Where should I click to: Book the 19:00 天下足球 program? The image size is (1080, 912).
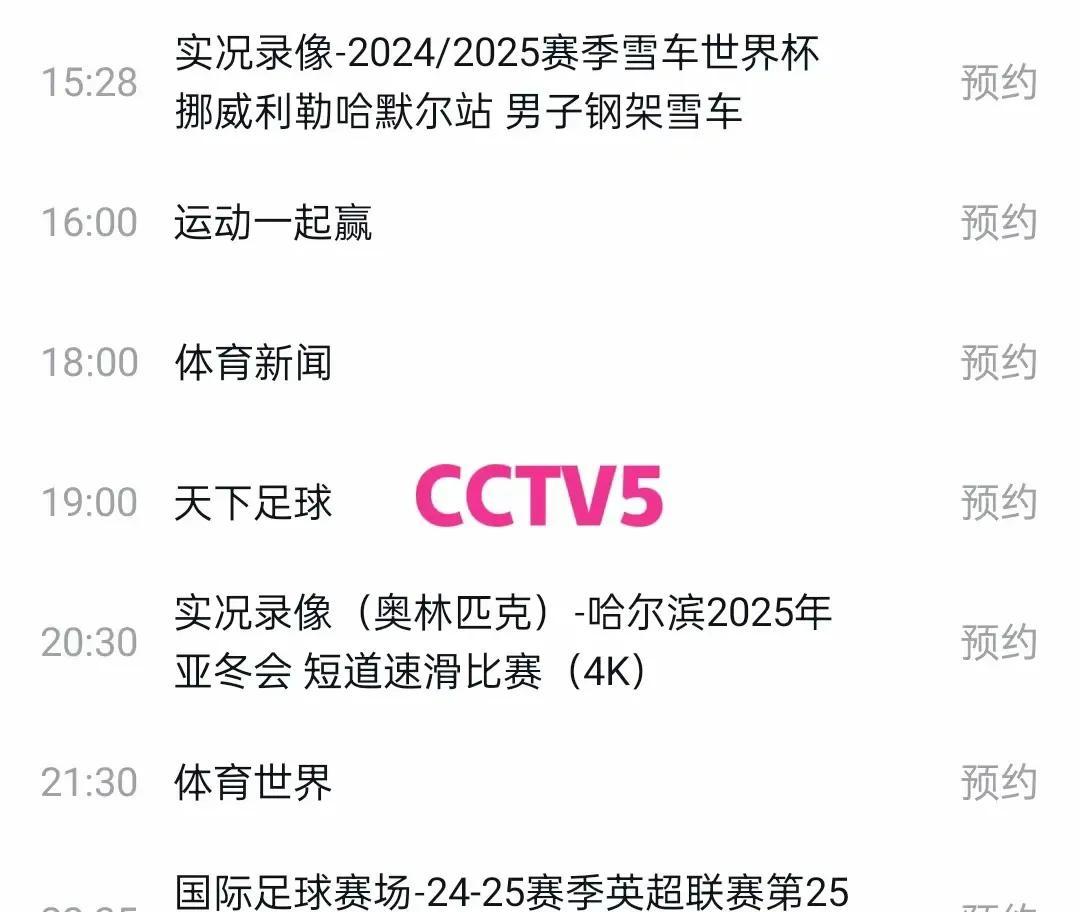point(998,502)
